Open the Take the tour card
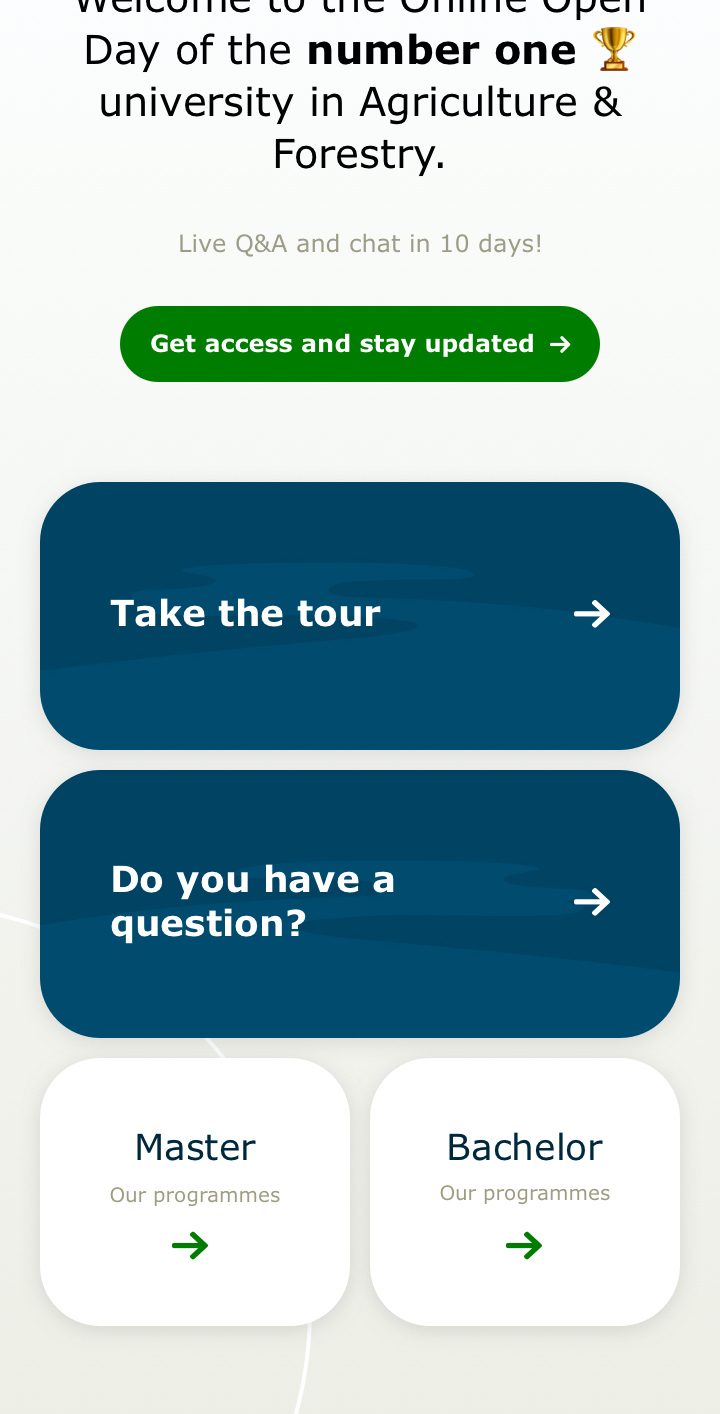The height and width of the screenshot is (1414, 720). (x=360, y=615)
